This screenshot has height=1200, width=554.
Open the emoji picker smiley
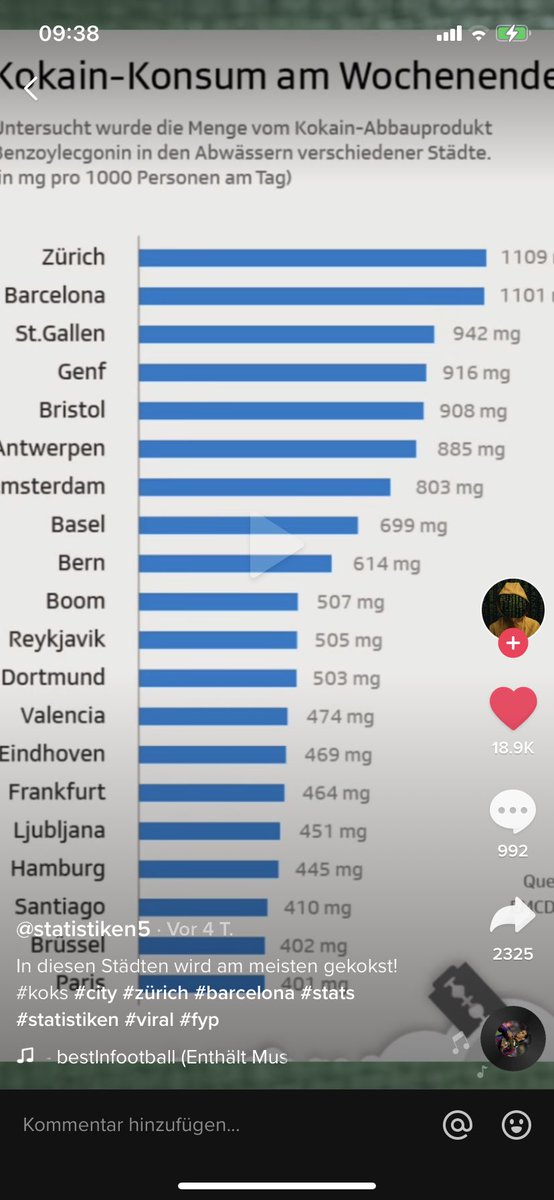(516, 1125)
